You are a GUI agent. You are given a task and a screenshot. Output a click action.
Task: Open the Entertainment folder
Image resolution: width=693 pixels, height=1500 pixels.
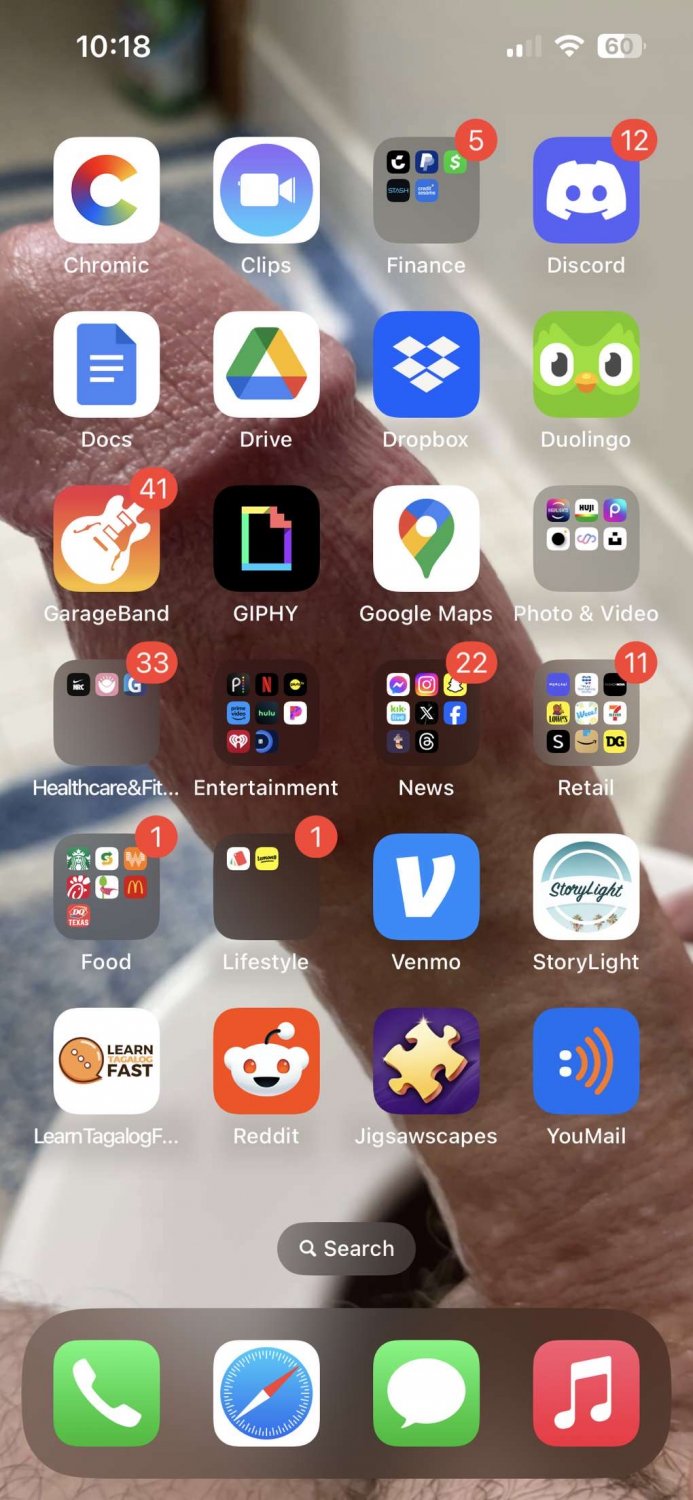pyautogui.click(x=266, y=712)
